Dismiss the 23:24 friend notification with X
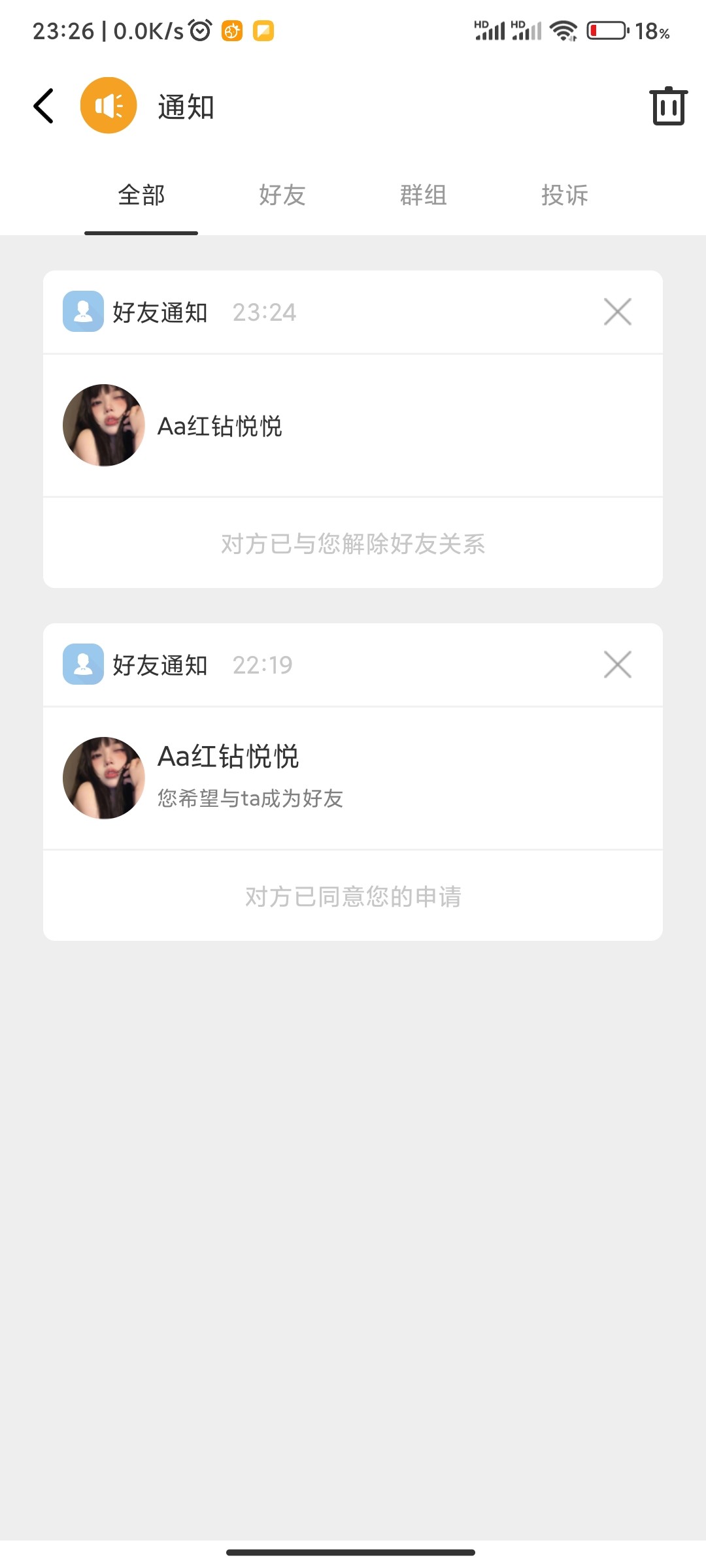 tap(617, 312)
